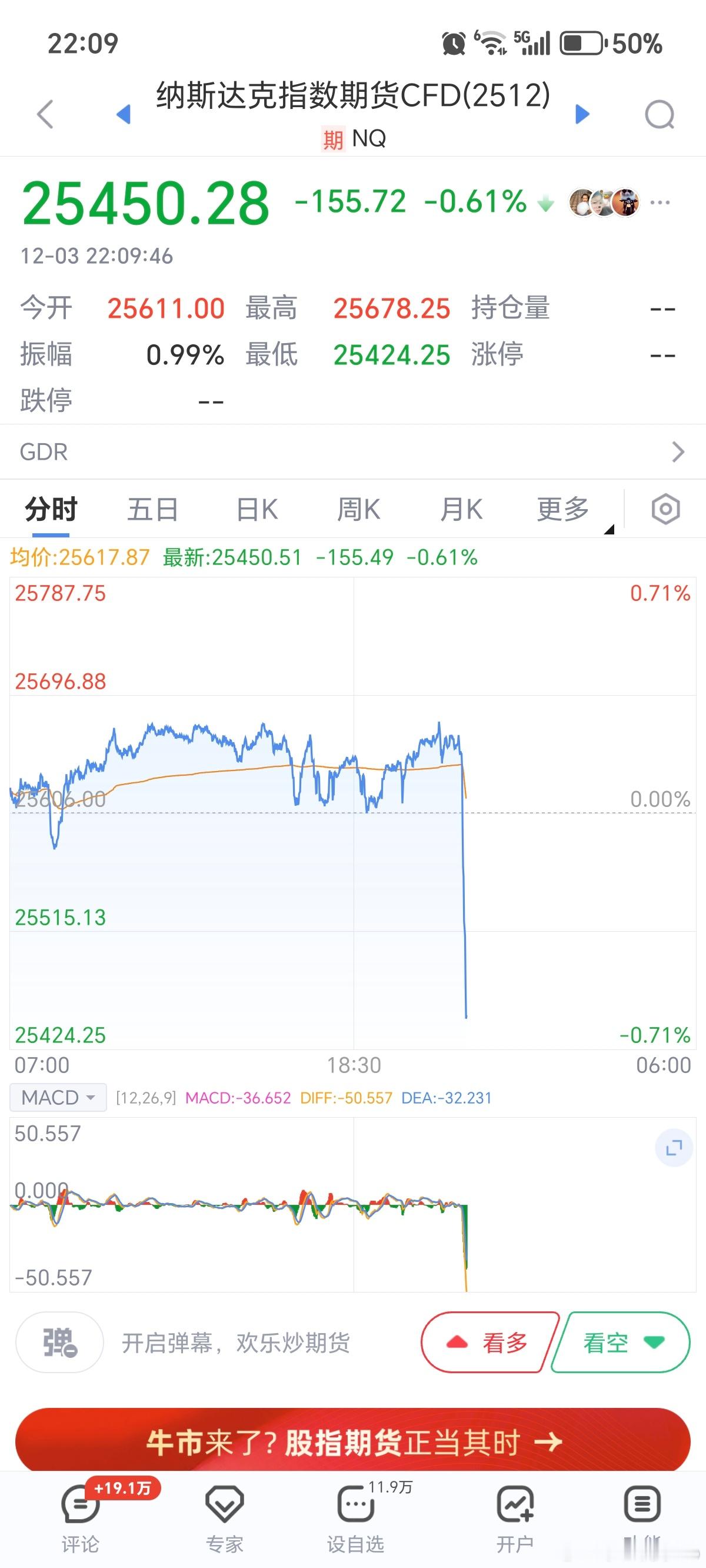Open more options via ellipsis icon
Screen dimensions: 706x1568
coord(661,202)
